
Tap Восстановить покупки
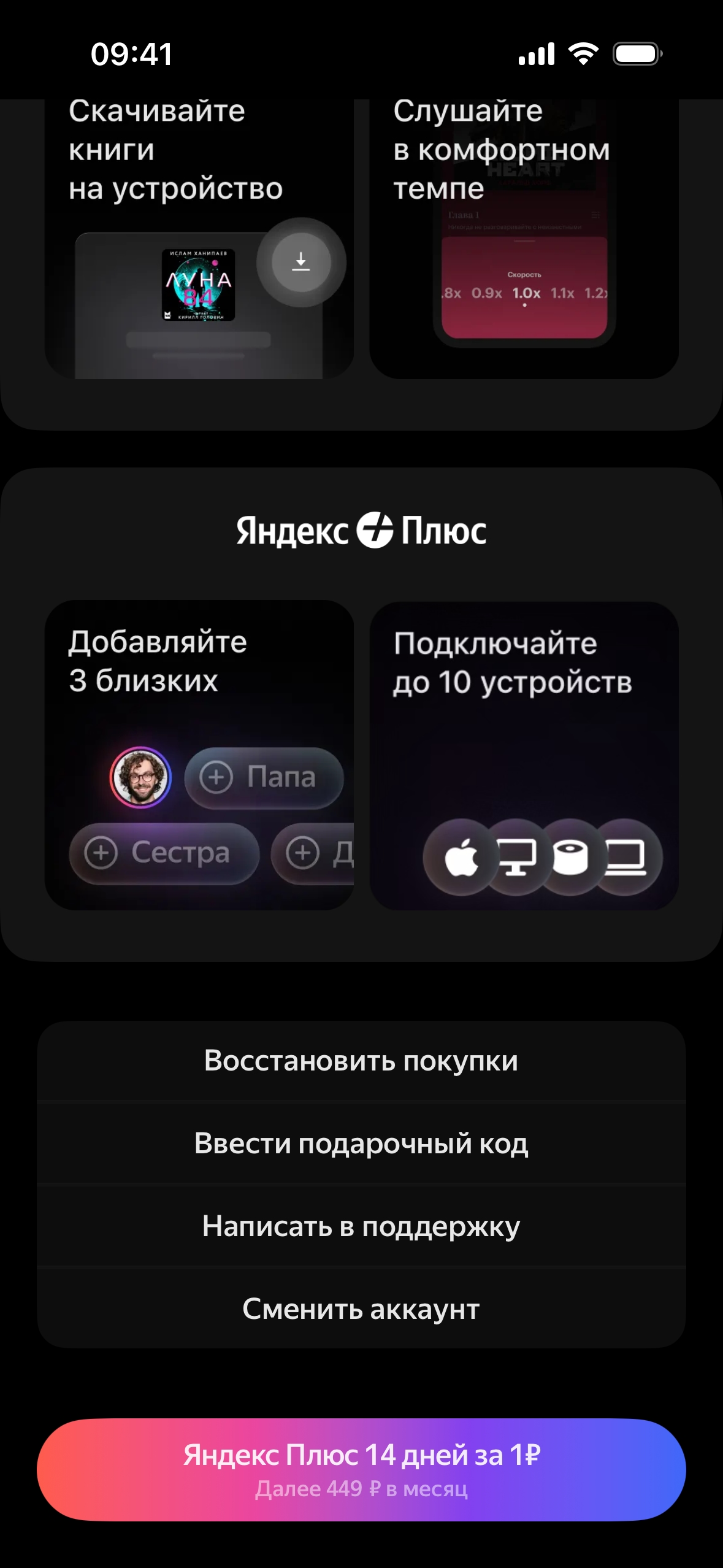pos(361,1061)
